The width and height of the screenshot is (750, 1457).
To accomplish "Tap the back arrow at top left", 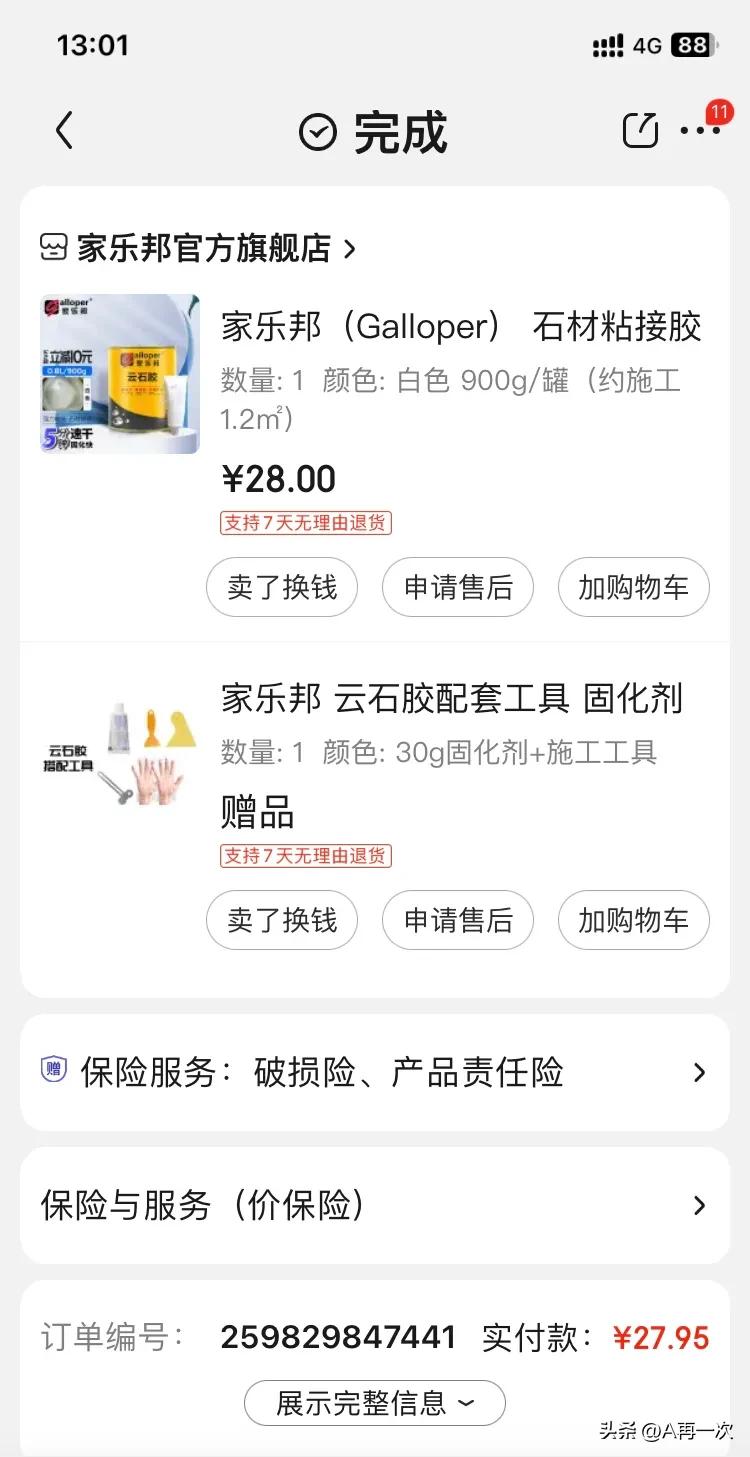I will 64,130.
